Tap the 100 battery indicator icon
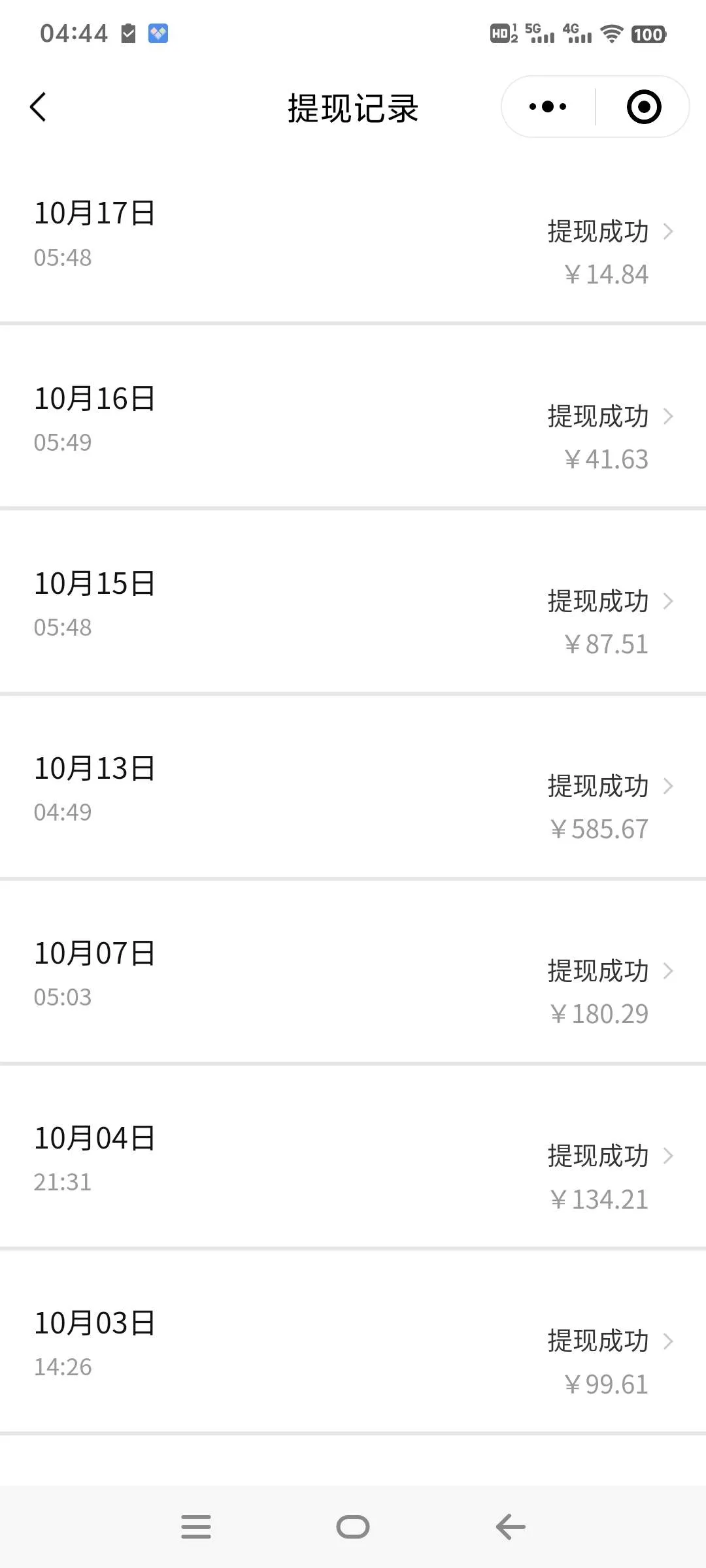This screenshot has height=1568, width=706. pyautogui.click(x=649, y=34)
